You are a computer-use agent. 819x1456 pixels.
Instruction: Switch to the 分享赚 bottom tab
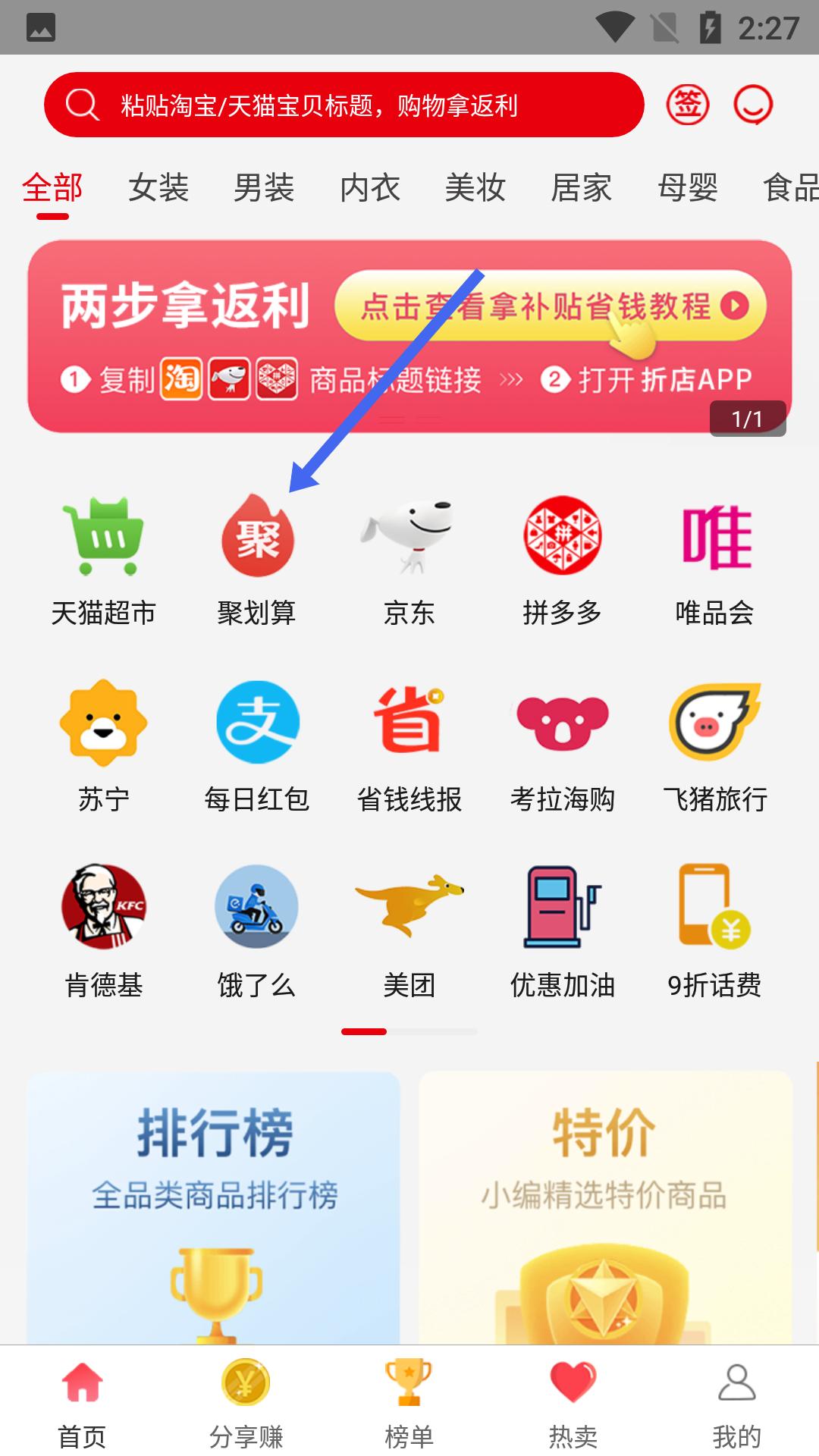246,1403
